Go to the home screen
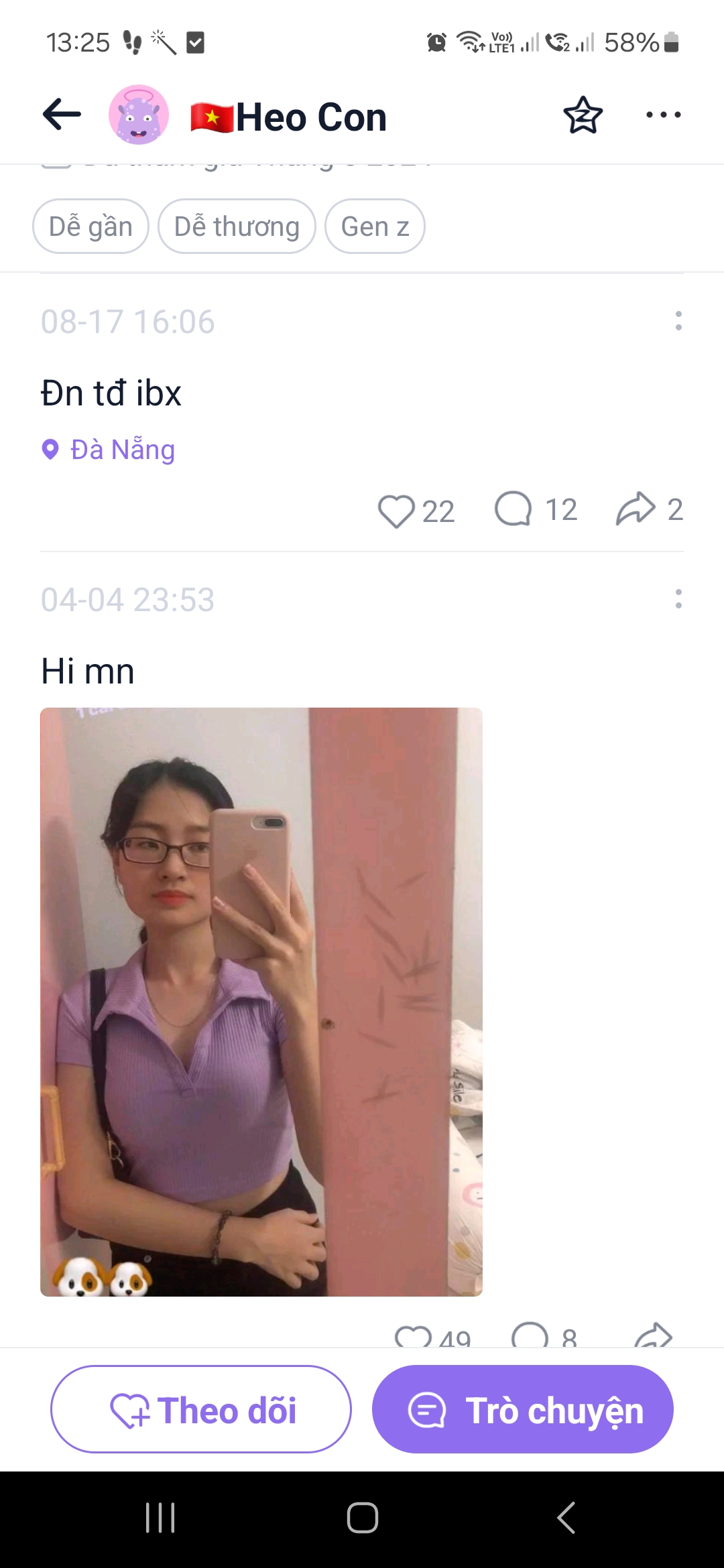724x1568 pixels. pyautogui.click(x=362, y=1518)
